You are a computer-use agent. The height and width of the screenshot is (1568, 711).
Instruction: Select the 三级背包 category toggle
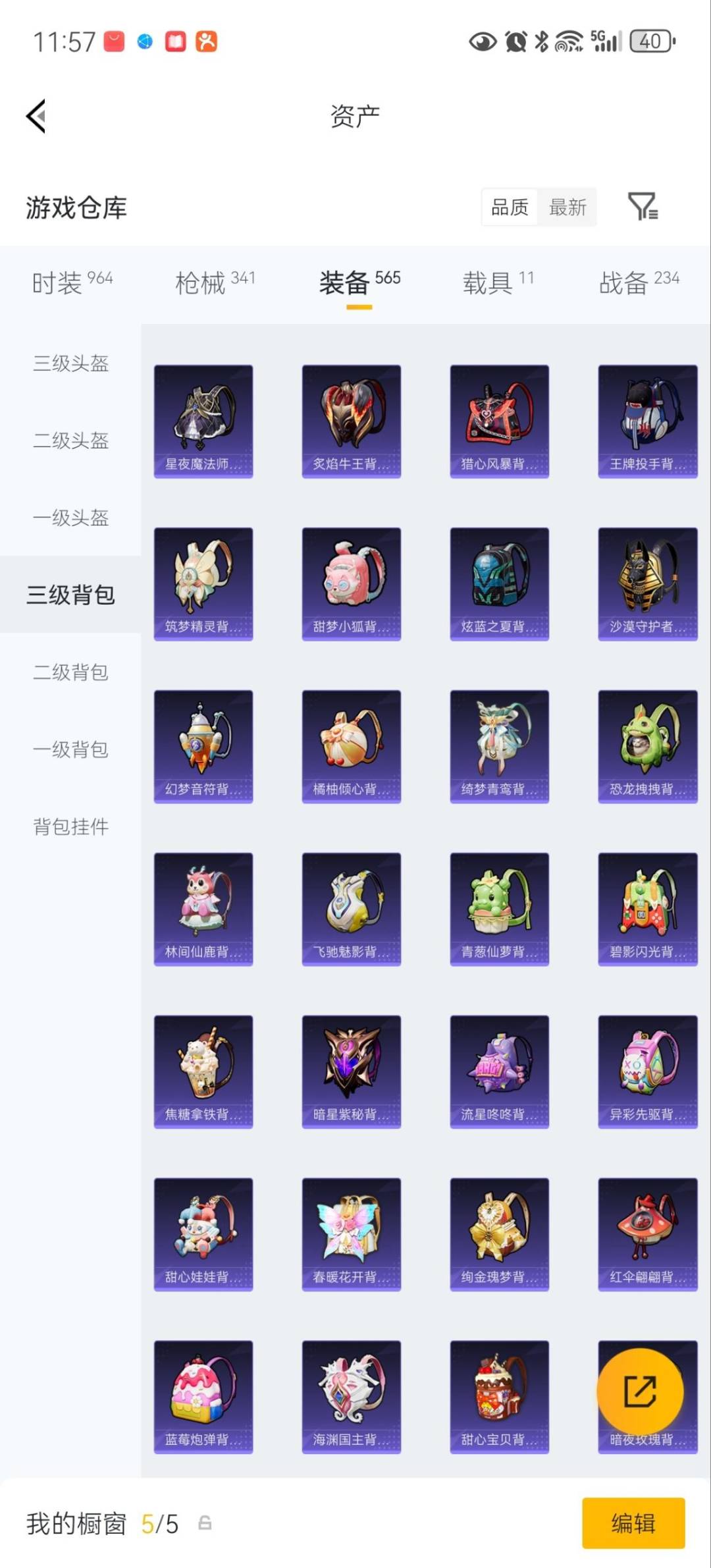(70, 595)
